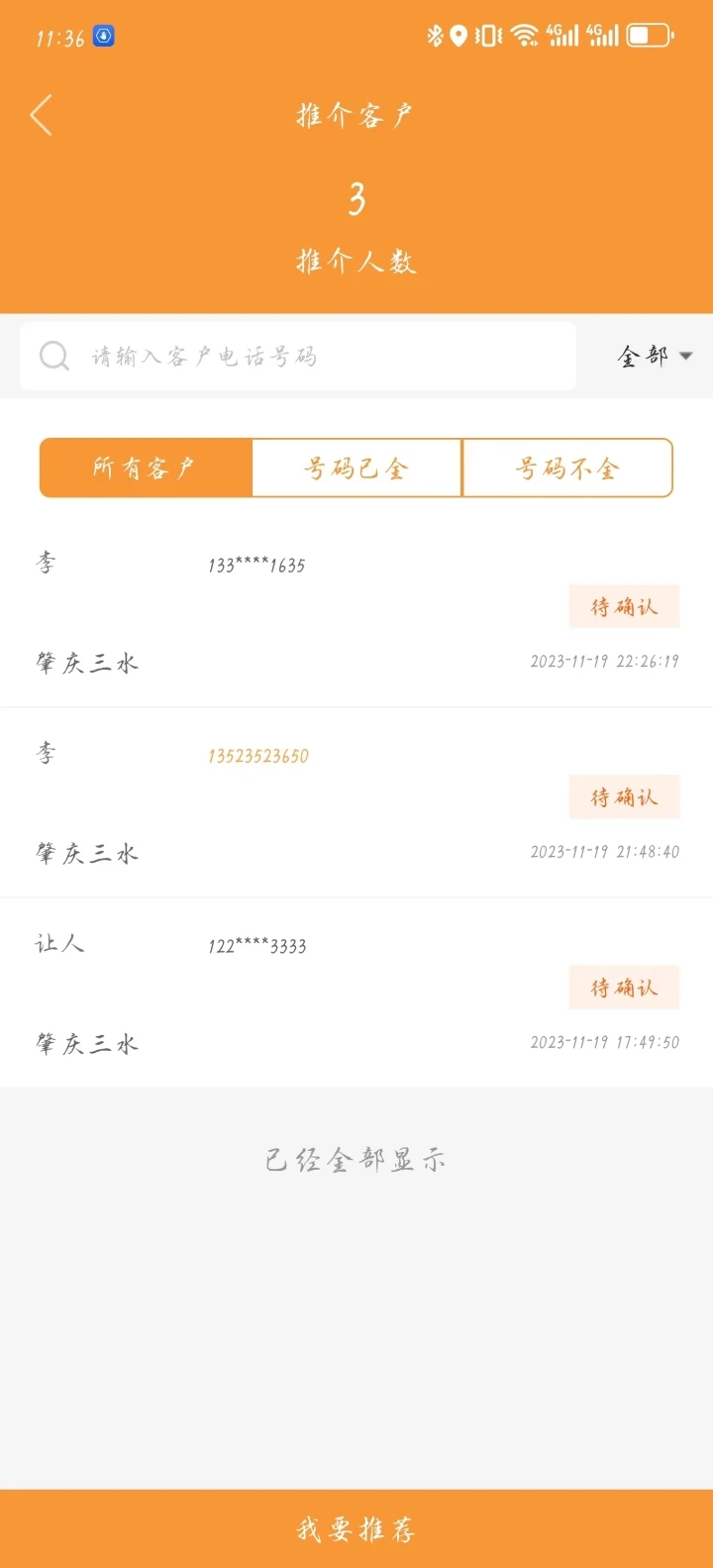Tap the 待确认 label for customer 让人
Screen dimensions: 713x1568
[624, 988]
